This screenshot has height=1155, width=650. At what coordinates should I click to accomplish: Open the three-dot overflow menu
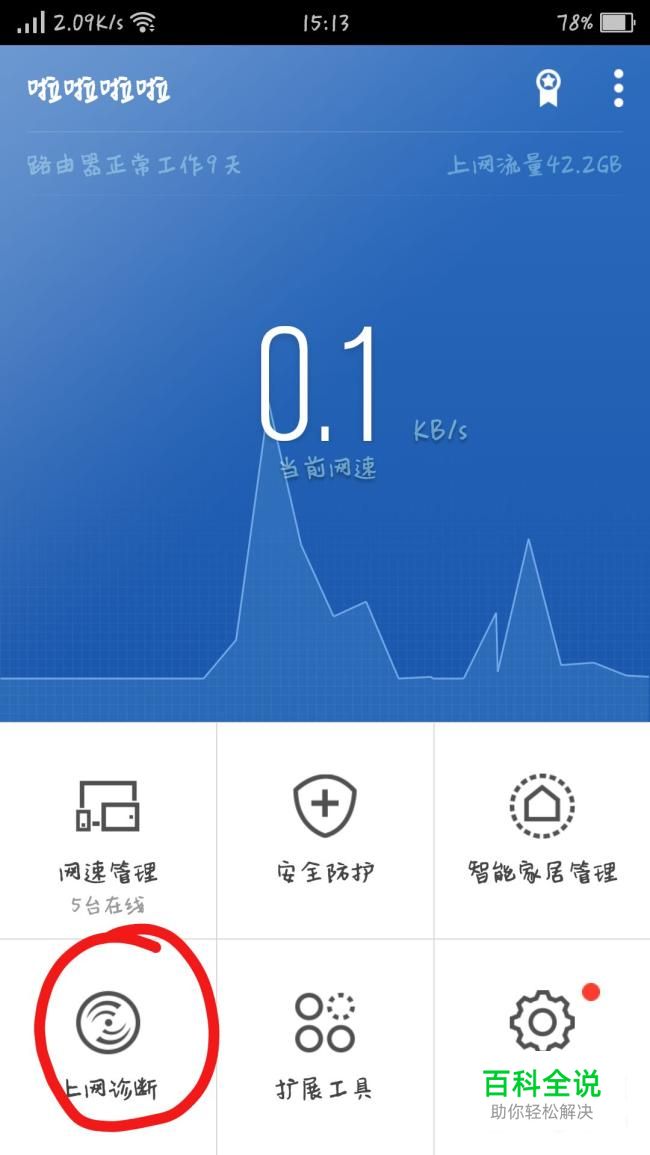[x=618, y=88]
